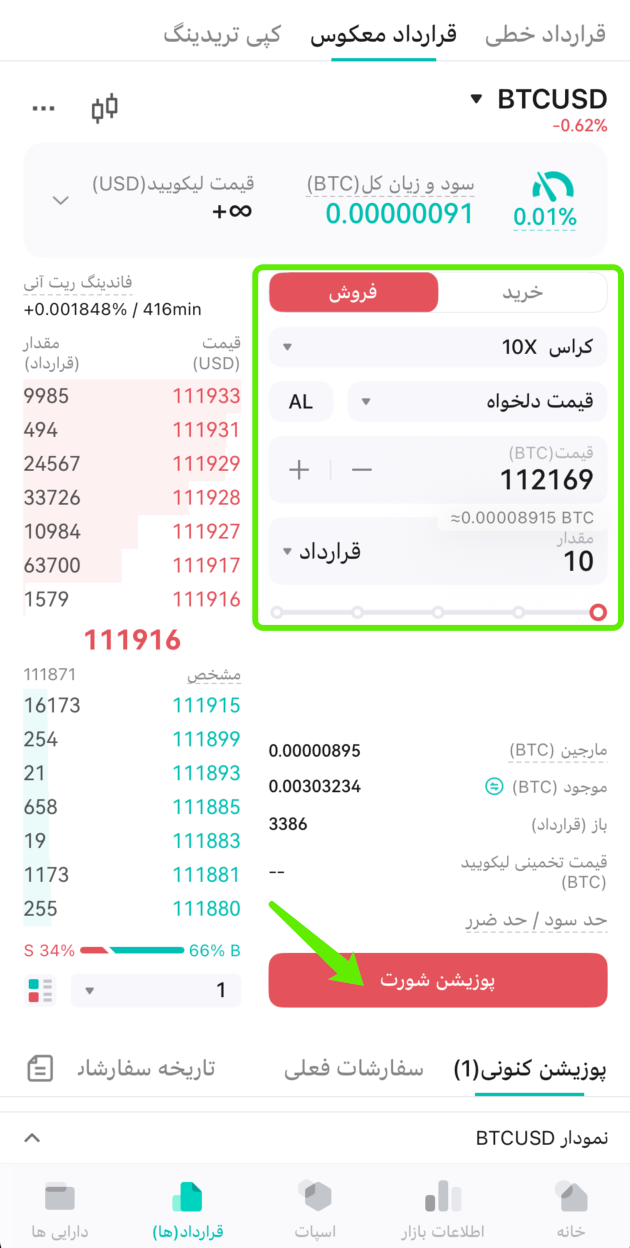630x1248 pixels.
Task: Open the کراس 10X leverage dropdown
Action: 438,347
